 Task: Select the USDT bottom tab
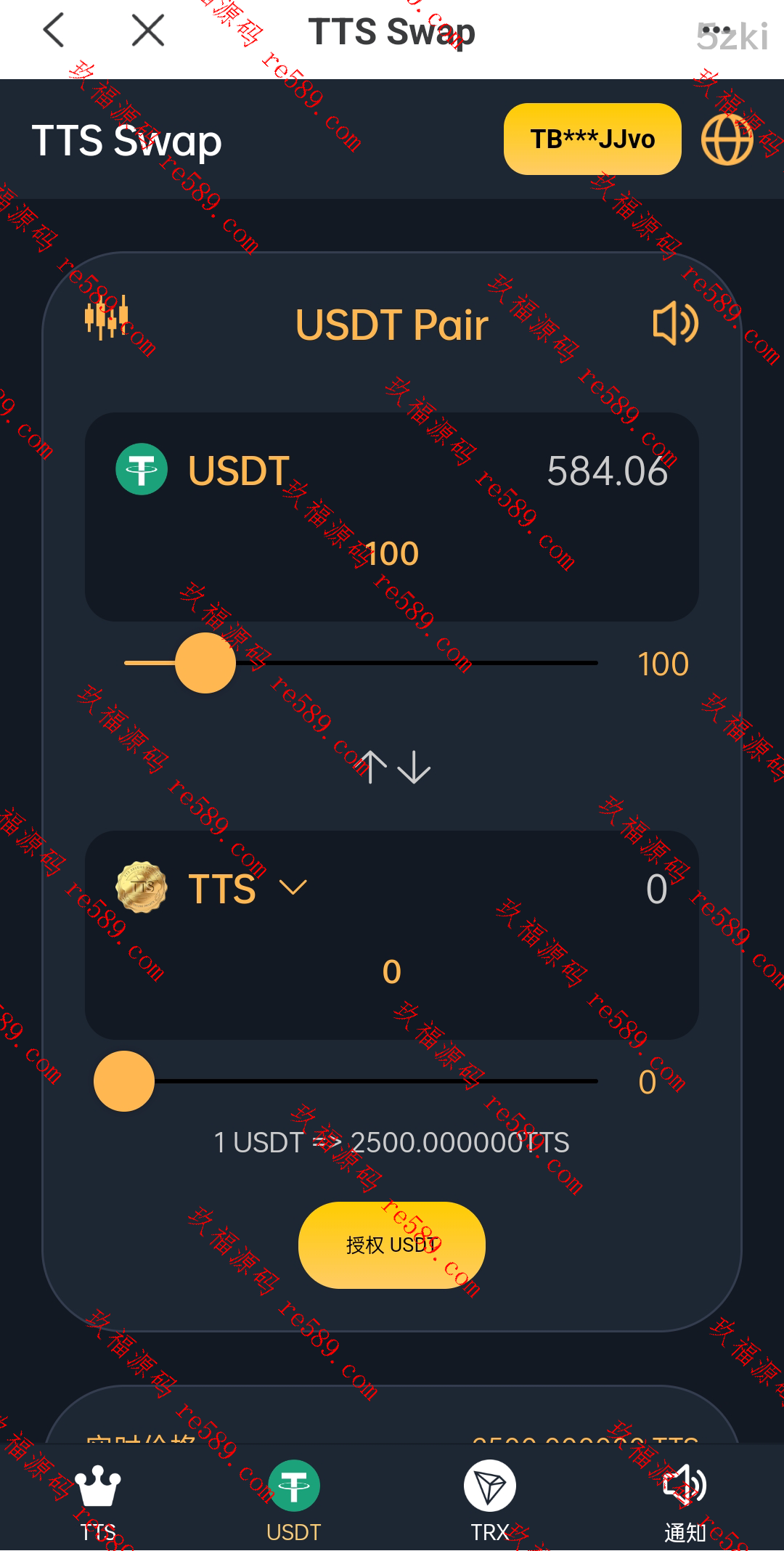pyautogui.click(x=294, y=1500)
